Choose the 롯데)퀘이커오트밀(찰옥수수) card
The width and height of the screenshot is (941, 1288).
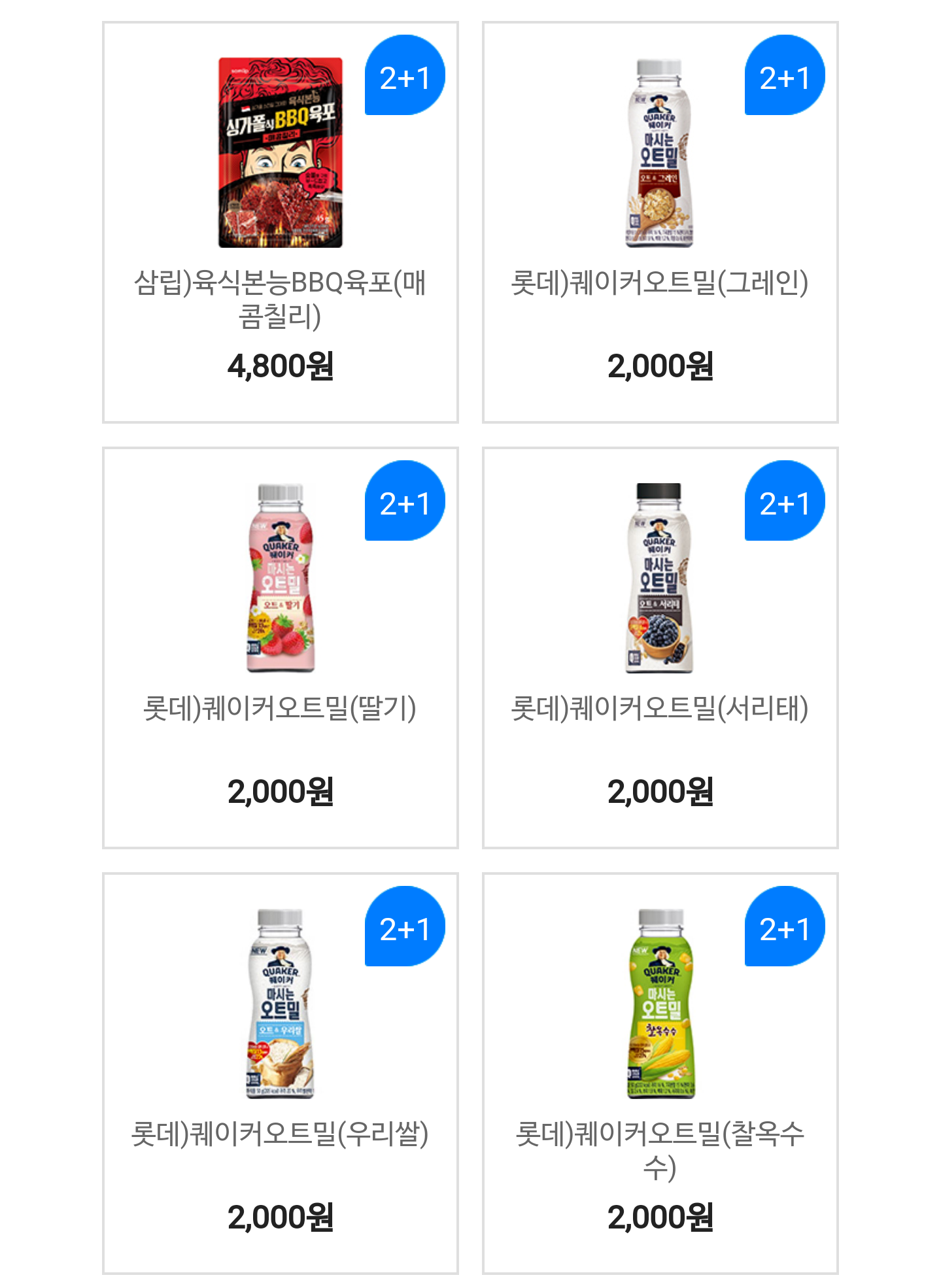pyautogui.click(x=660, y=1073)
